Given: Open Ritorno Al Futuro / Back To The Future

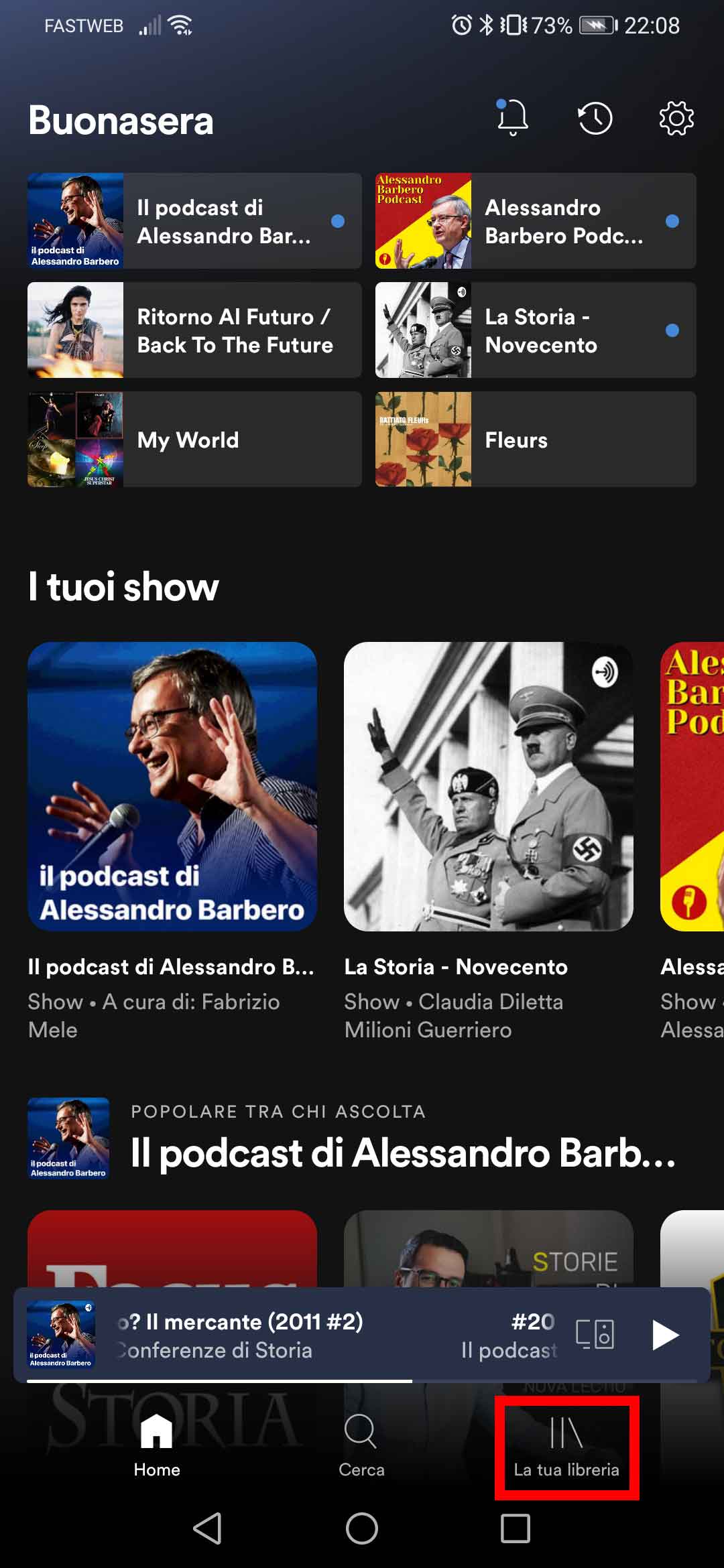Looking at the screenshot, I should click(194, 330).
